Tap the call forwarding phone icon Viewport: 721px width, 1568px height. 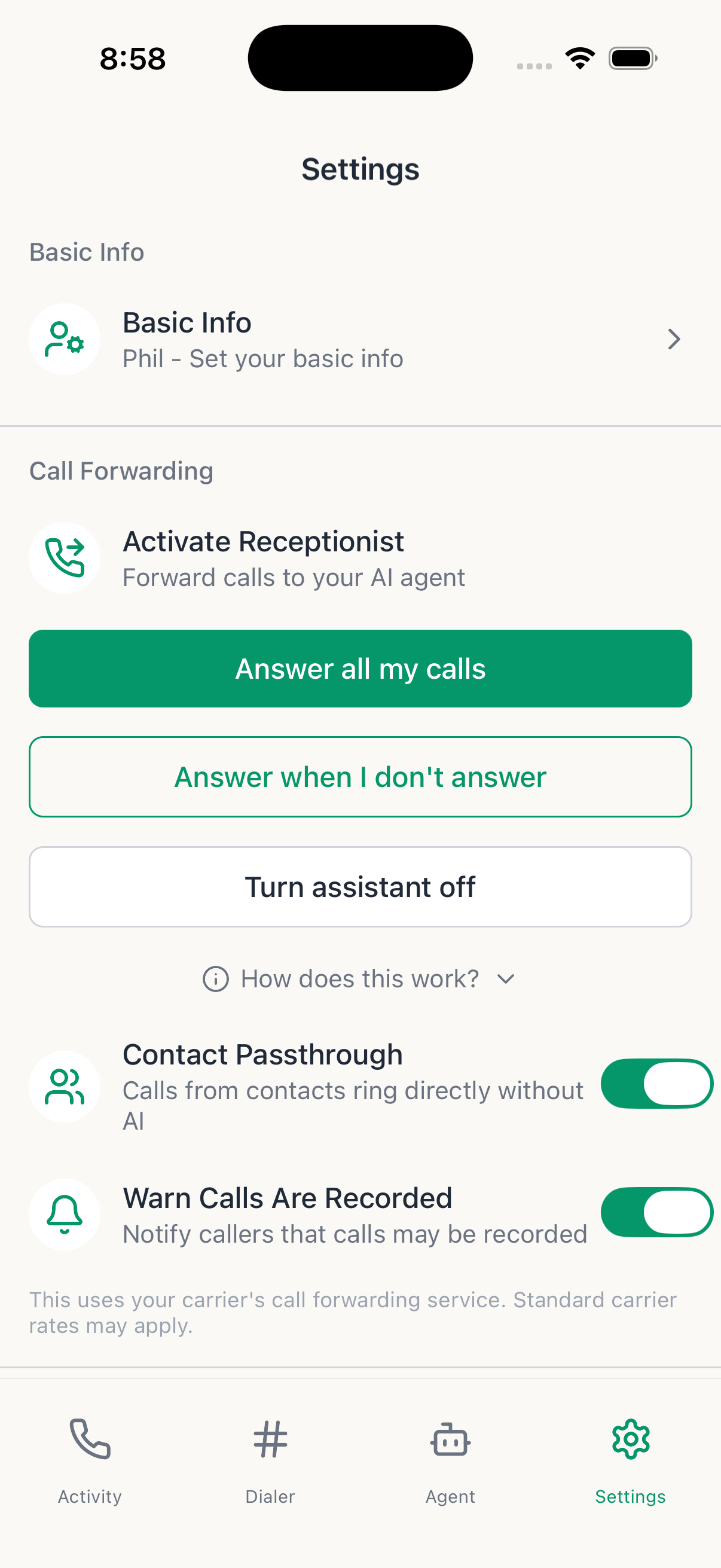65,557
